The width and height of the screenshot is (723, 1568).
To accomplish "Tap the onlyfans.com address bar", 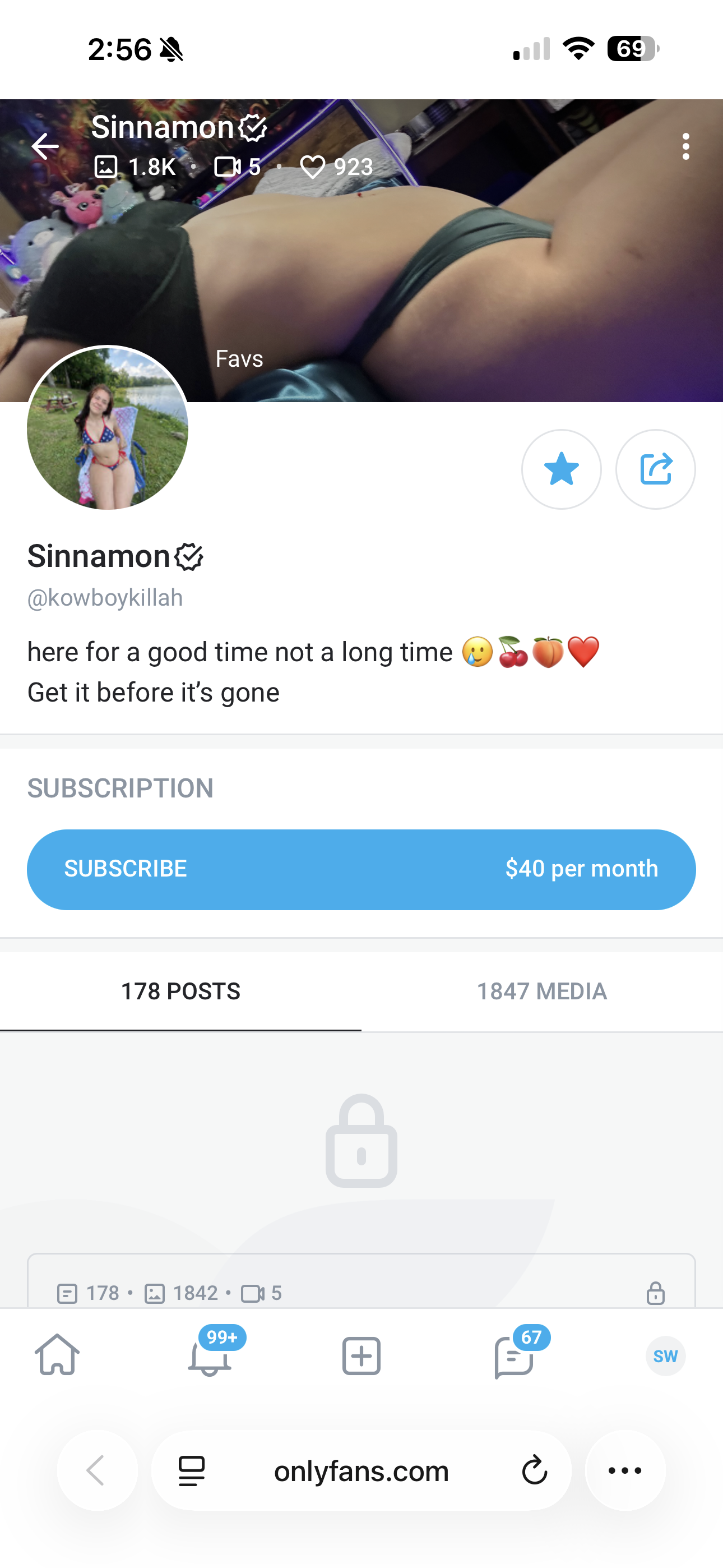I will coord(361,1470).
